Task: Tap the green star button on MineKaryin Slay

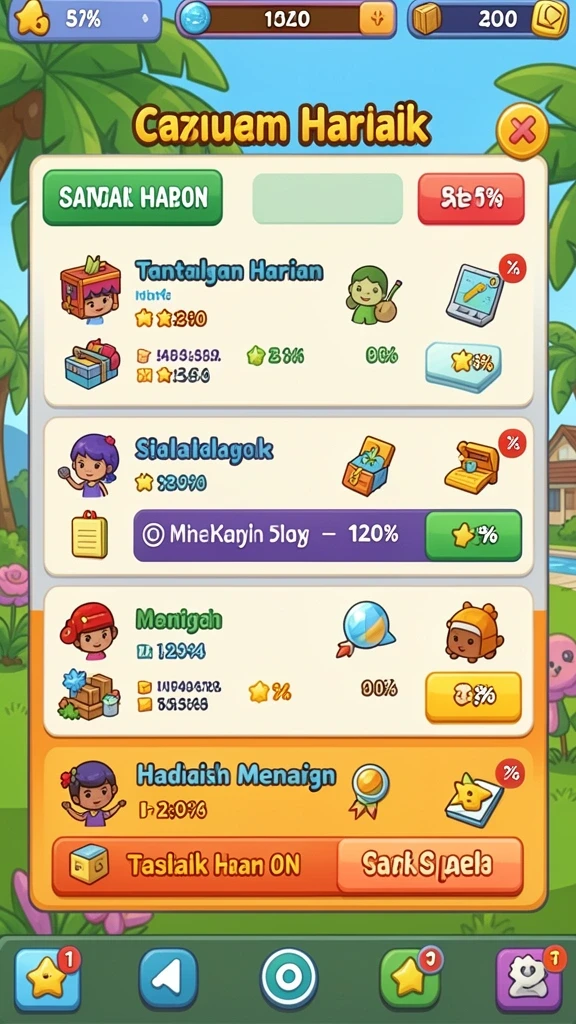Action: pos(473,536)
